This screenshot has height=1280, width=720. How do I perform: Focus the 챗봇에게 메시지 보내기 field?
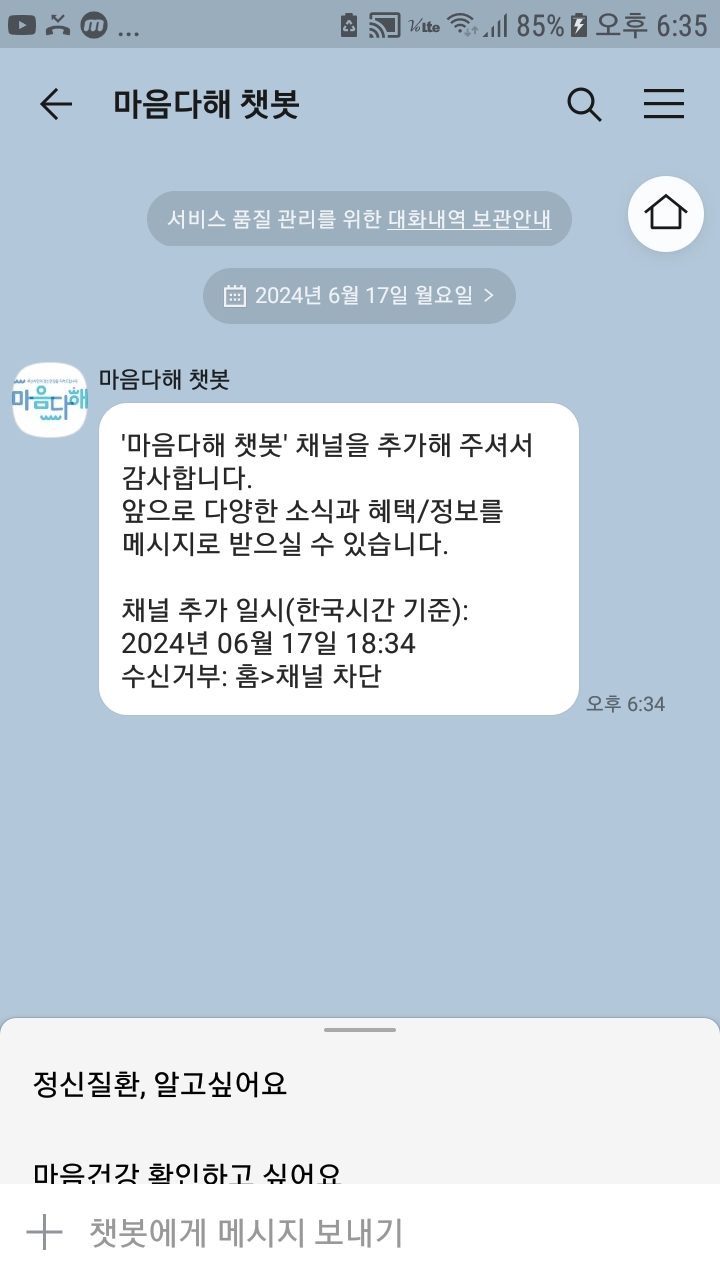coord(380,1232)
